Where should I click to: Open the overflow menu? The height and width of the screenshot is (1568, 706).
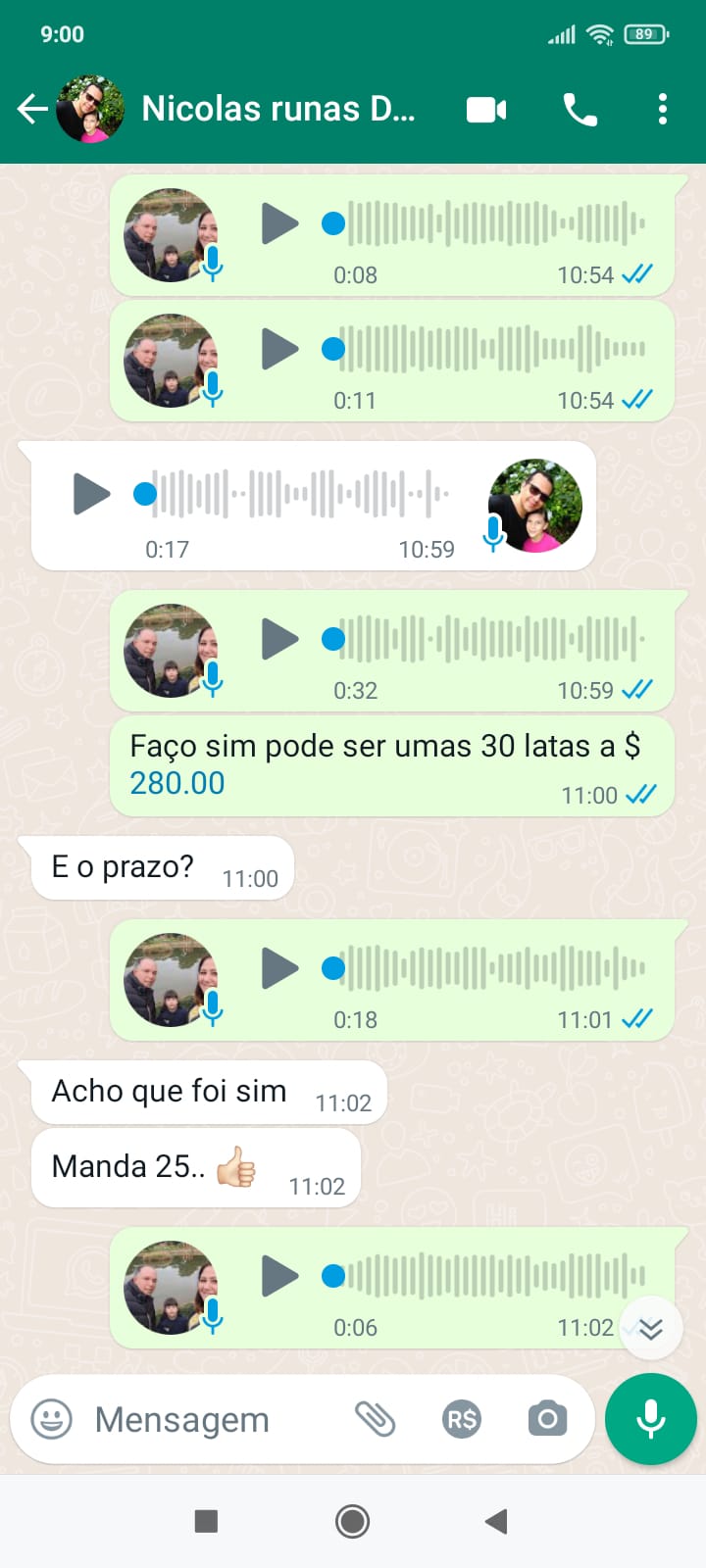tap(663, 109)
